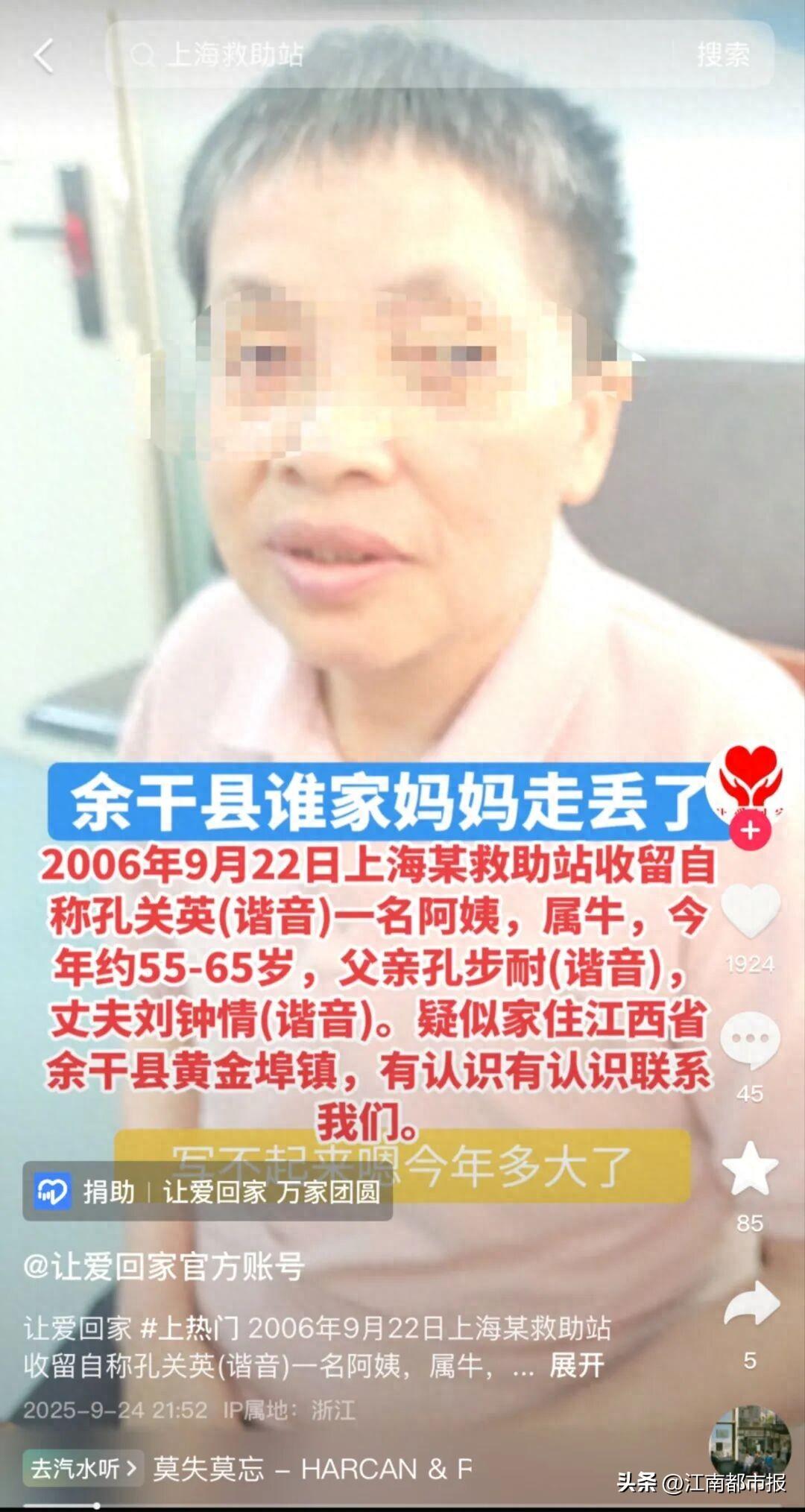This screenshot has height=1512, width=805.
Task: Open the spinning music disc thumbnail
Action: coord(749,1444)
